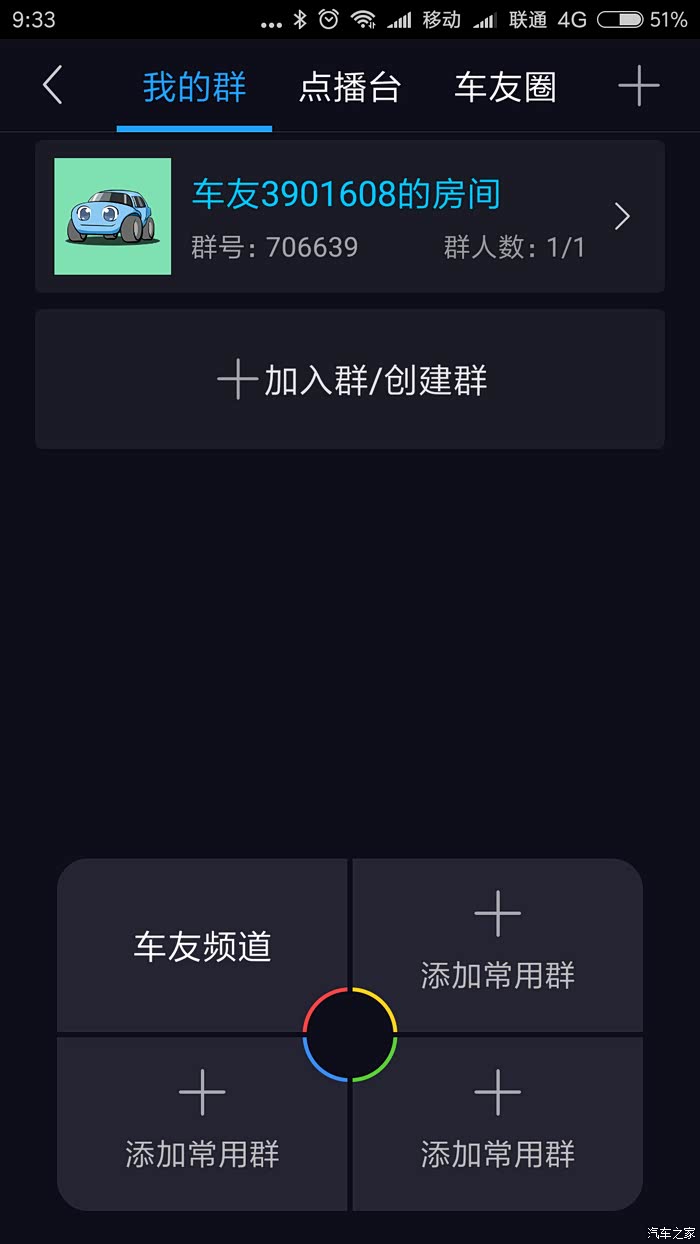Tap the plus icon in the top bar
The height and width of the screenshot is (1244, 700).
[x=638, y=87]
